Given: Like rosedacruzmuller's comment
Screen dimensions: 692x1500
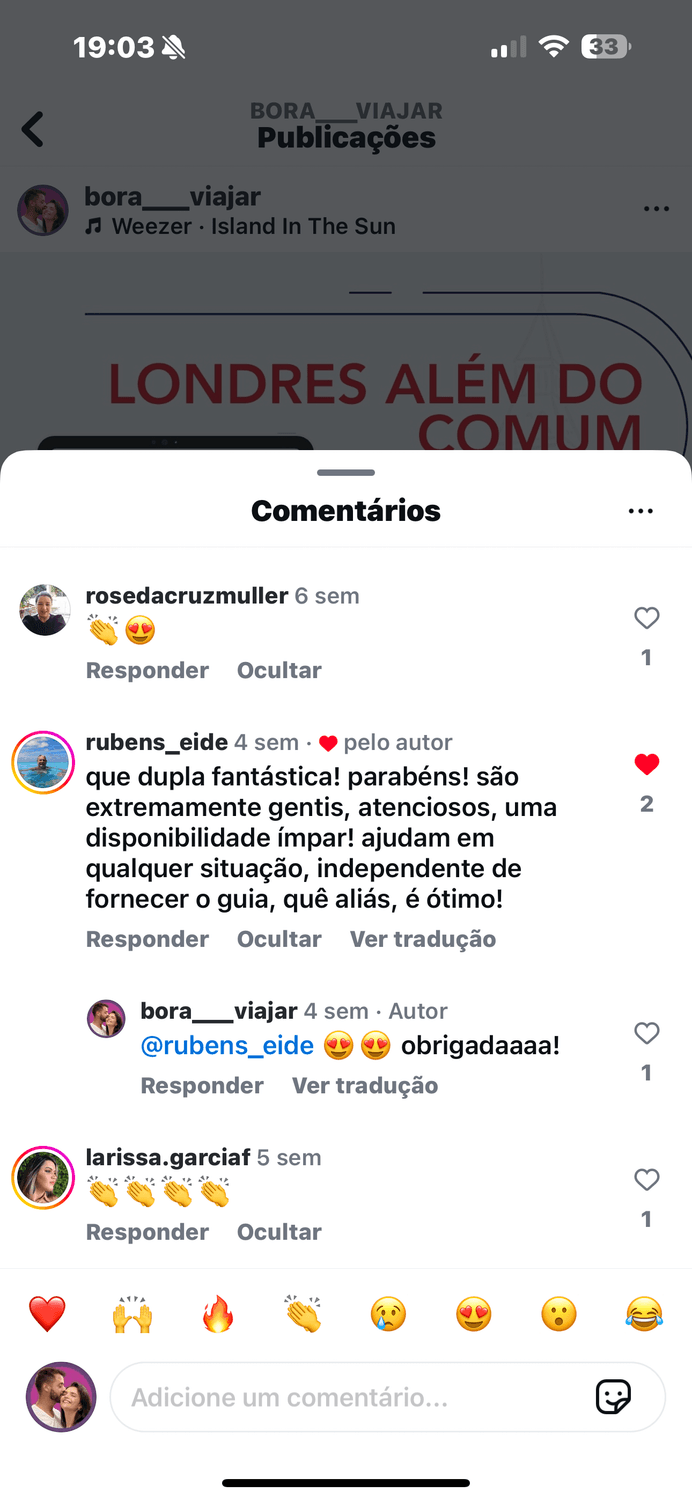Looking at the screenshot, I should point(647,619).
